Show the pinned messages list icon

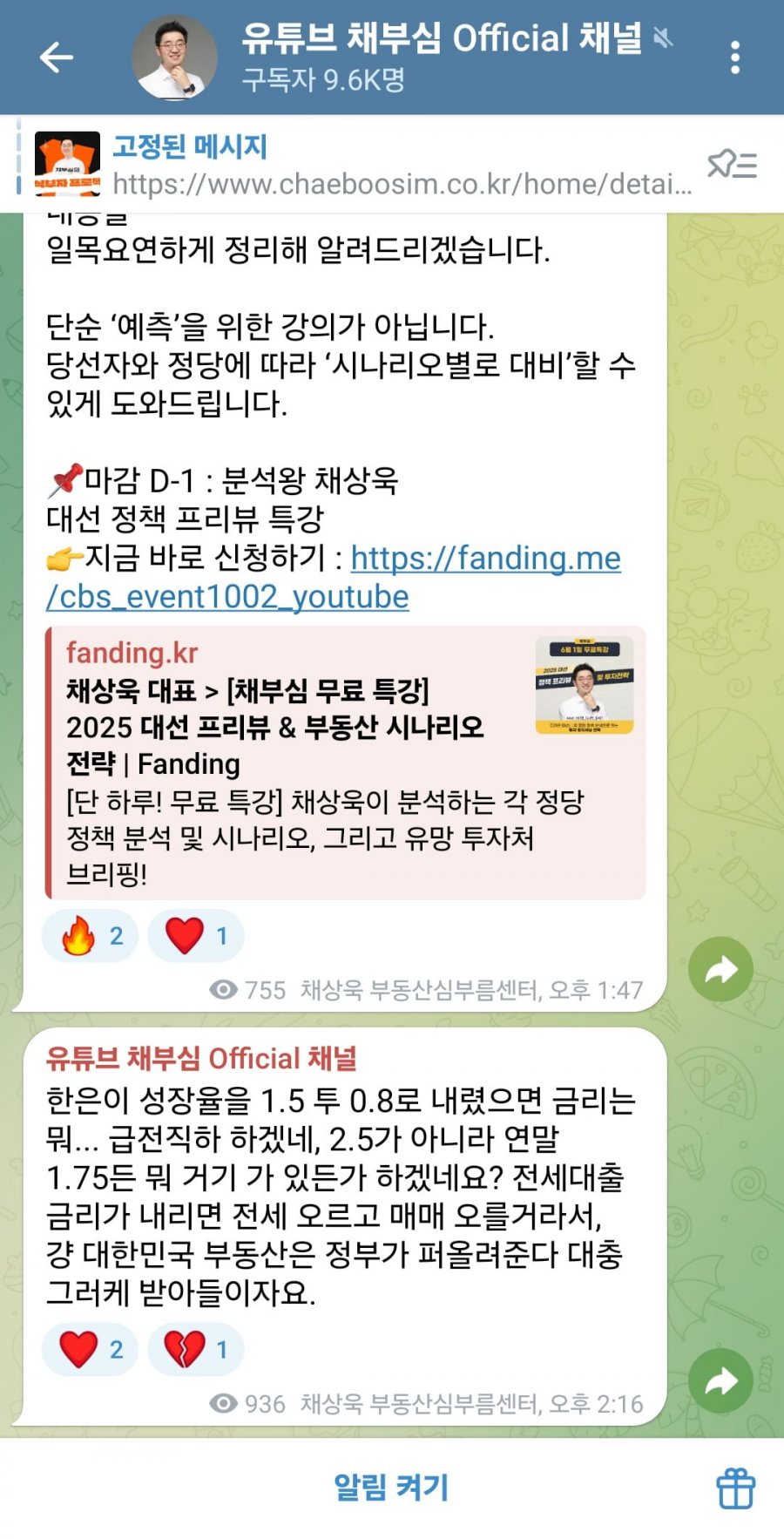732,164
